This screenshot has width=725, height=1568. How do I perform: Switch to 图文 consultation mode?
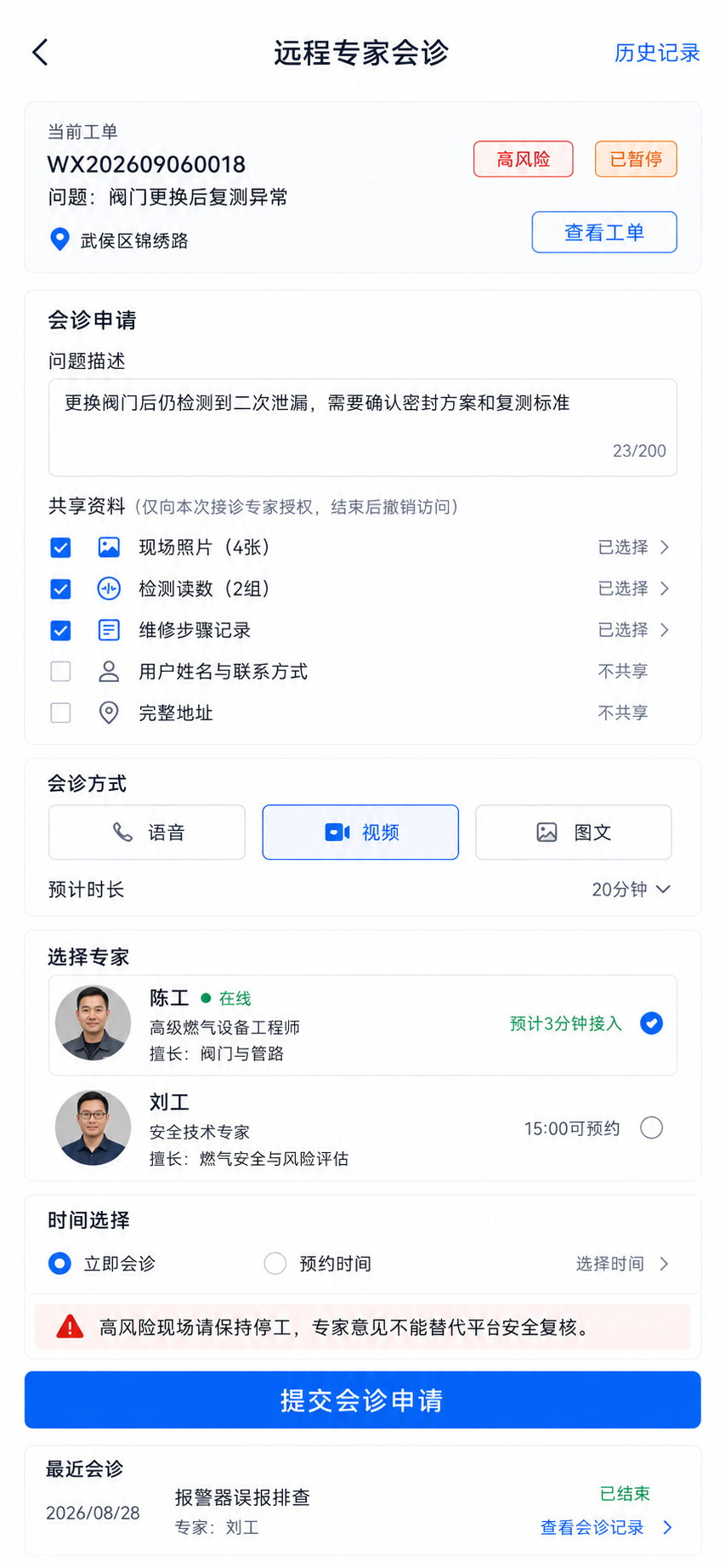click(574, 832)
